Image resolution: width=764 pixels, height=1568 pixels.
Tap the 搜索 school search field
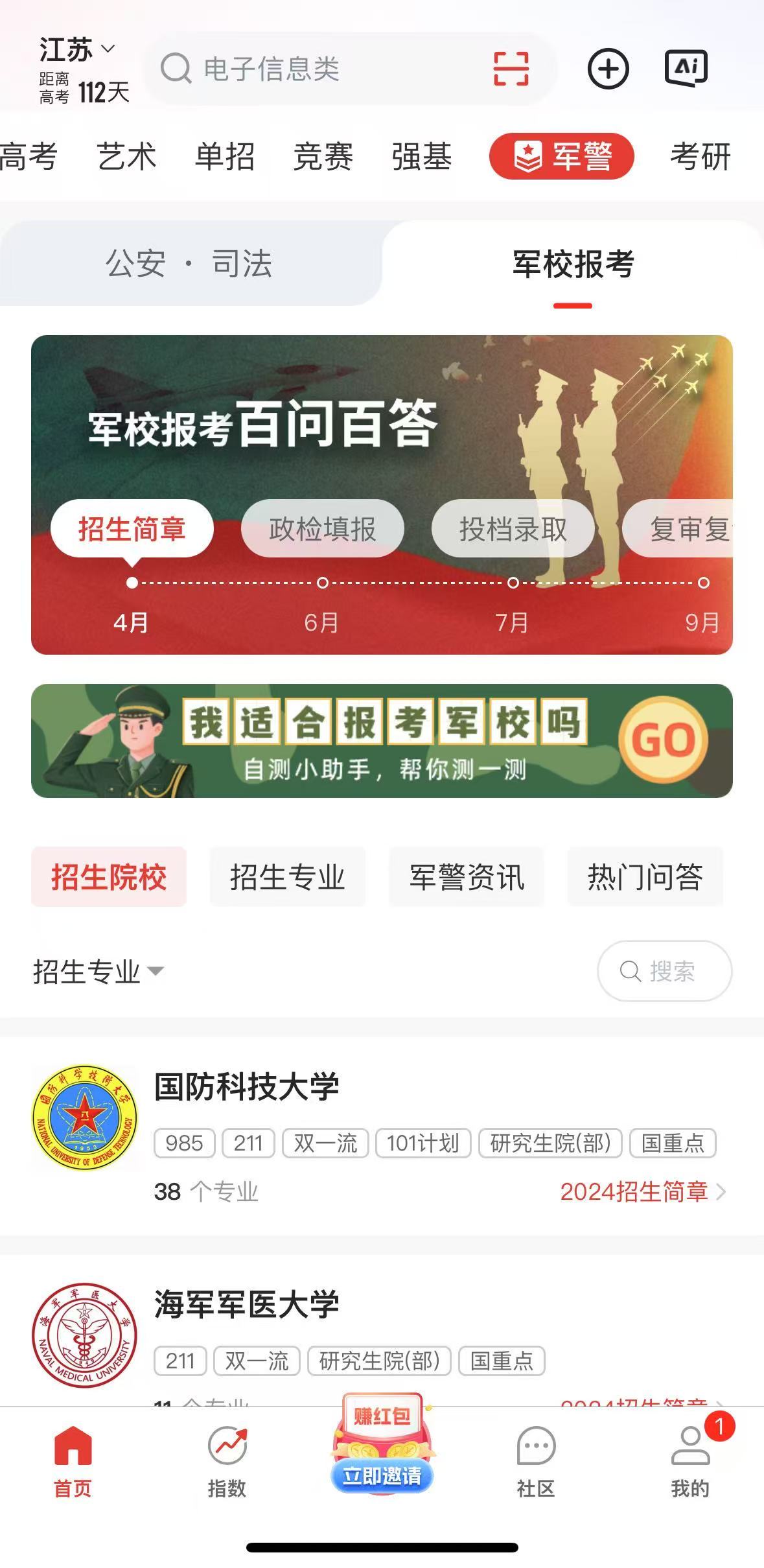coord(664,971)
